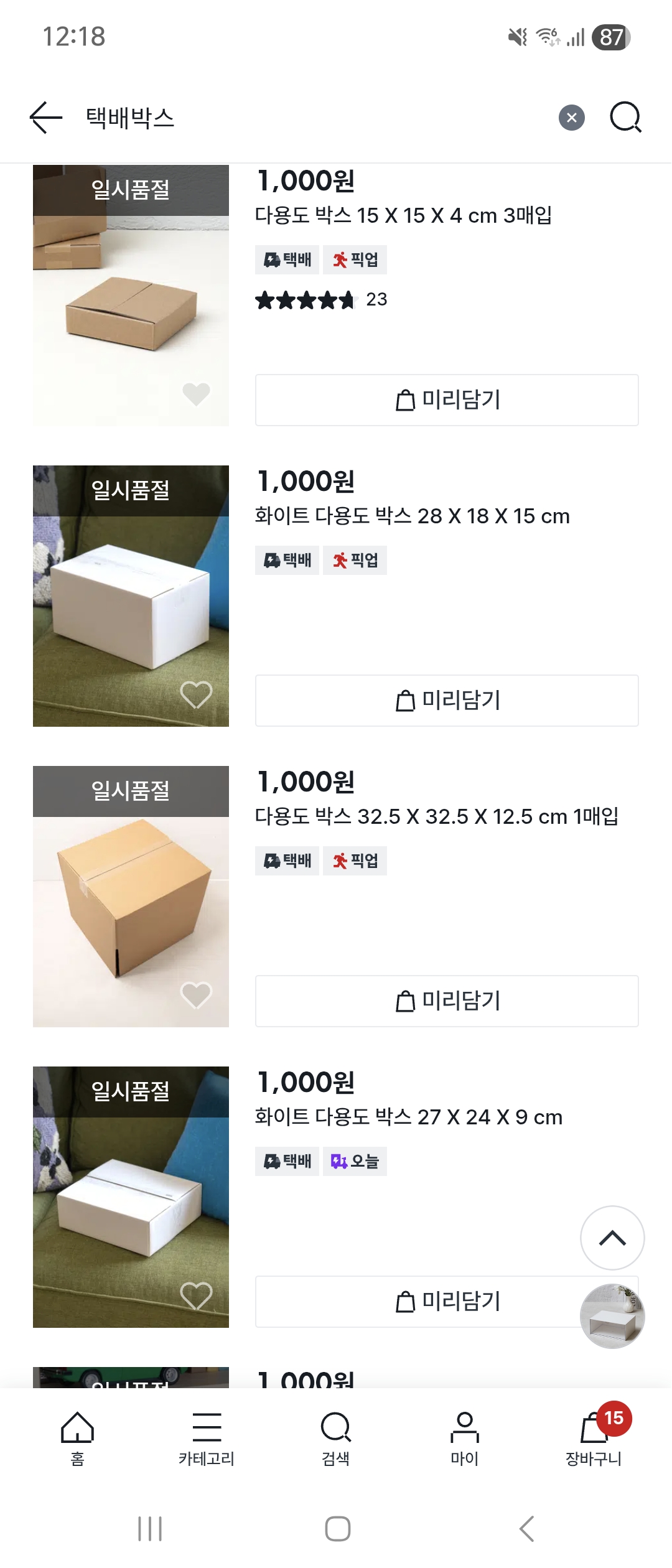
Task: Open the 32.5 X 32.5 X 12.5 cm box photo
Action: pyautogui.click(x=131, y=908)
